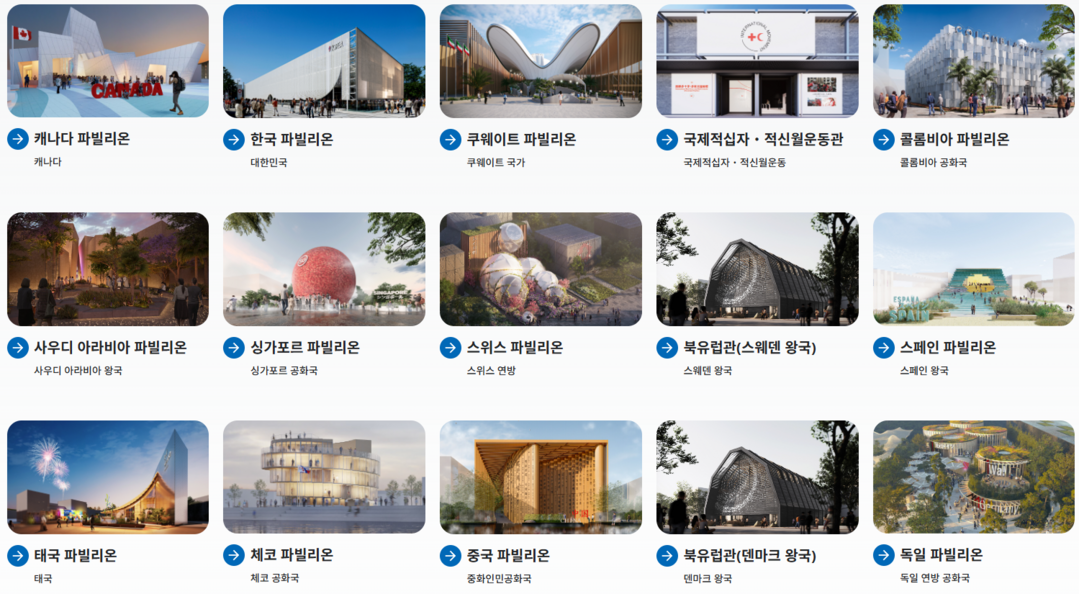Open the 독일 파빌리온 card

coord(974,477)
